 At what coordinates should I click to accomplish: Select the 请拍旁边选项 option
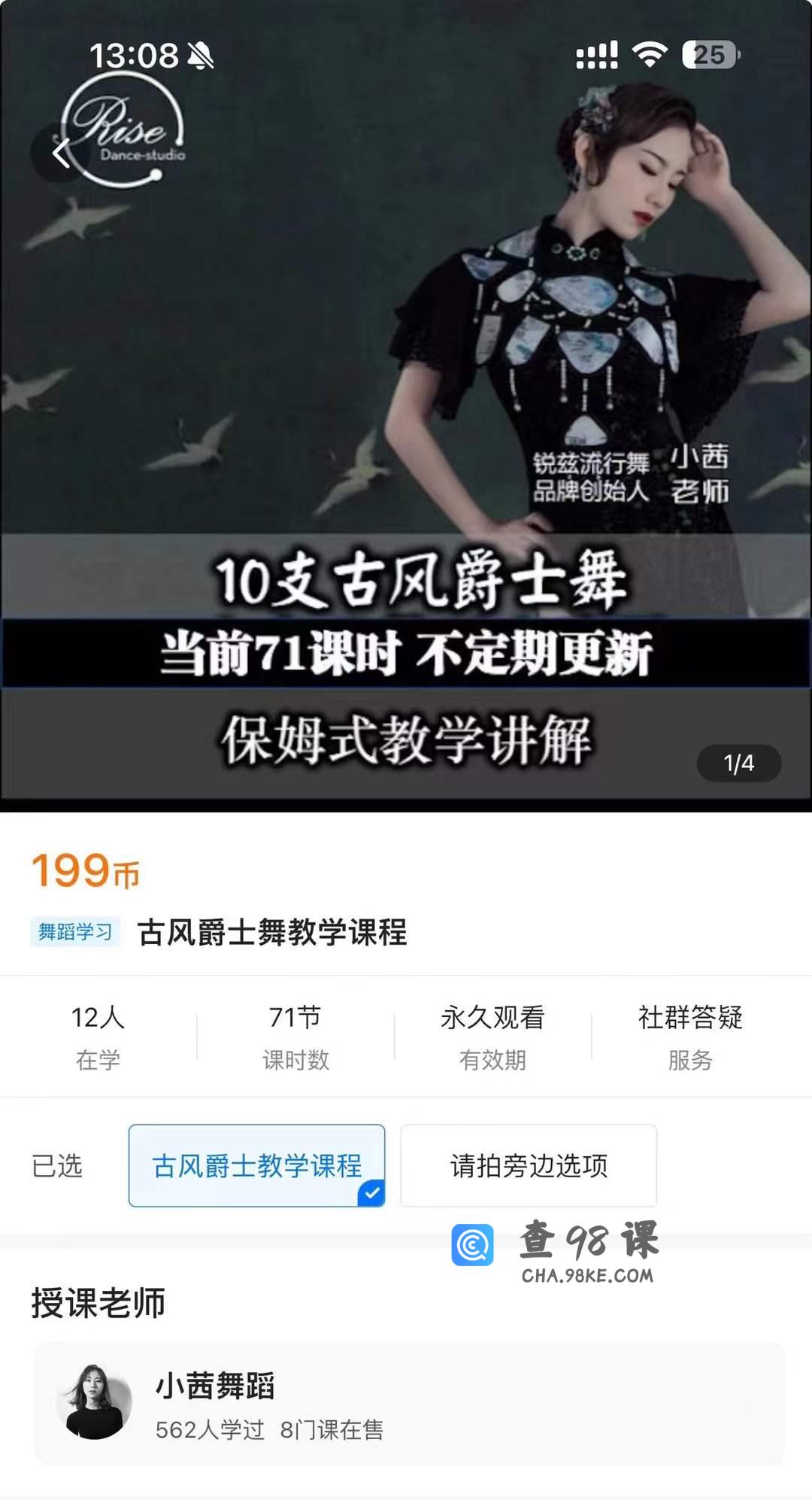[529, 1165]
